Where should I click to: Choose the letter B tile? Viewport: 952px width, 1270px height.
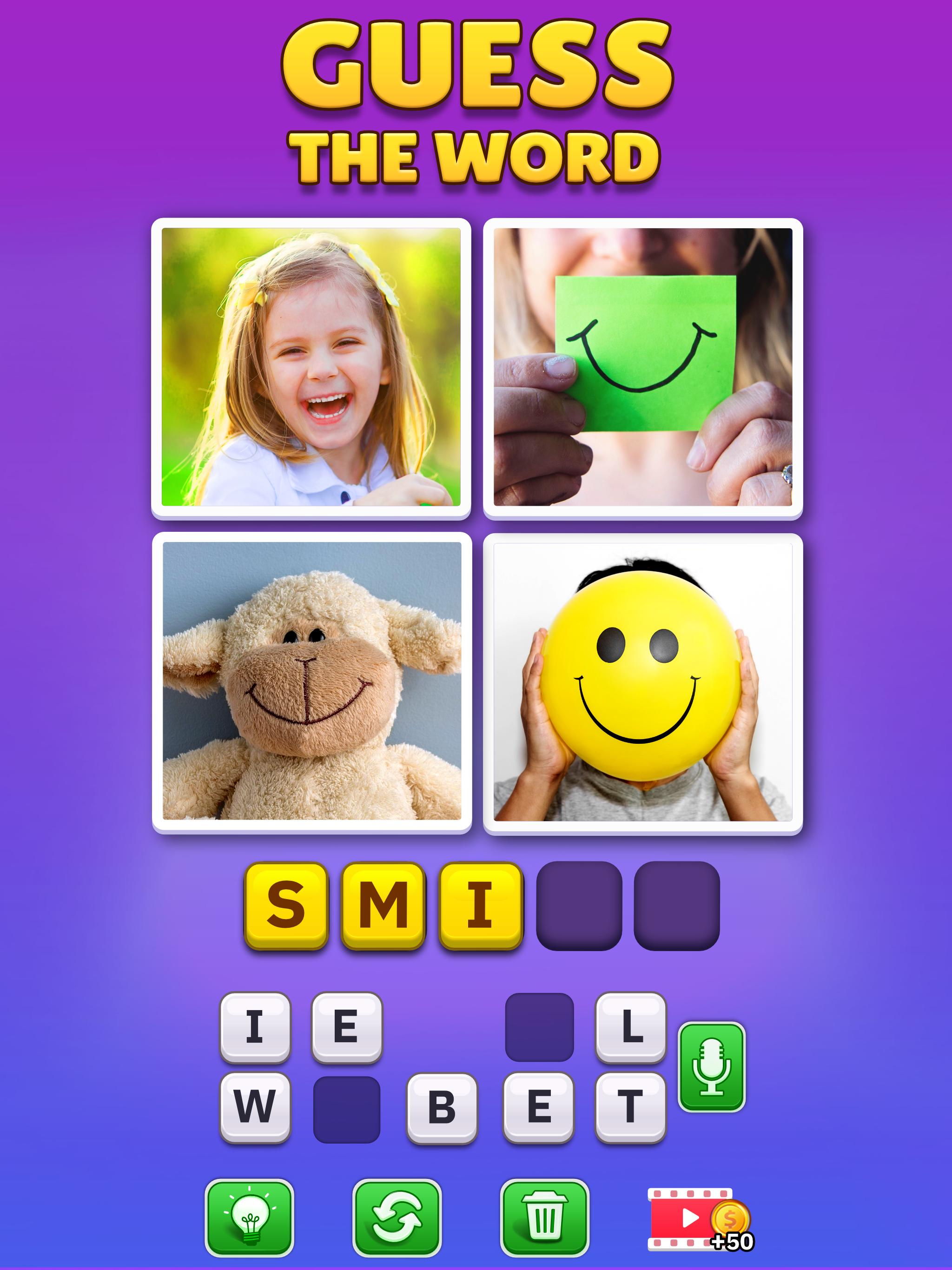(x=442, y=1107)
